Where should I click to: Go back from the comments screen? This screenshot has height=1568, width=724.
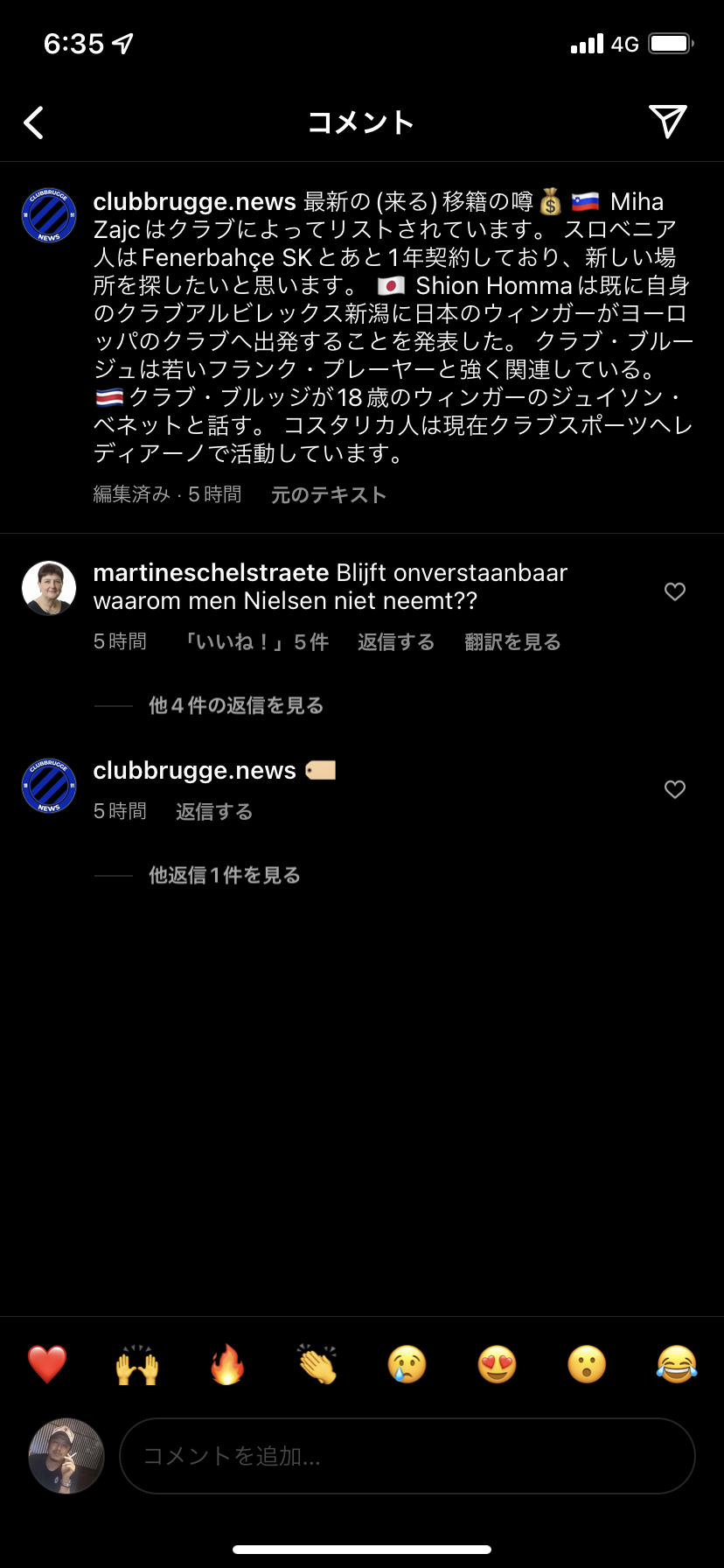click(34, 123)
